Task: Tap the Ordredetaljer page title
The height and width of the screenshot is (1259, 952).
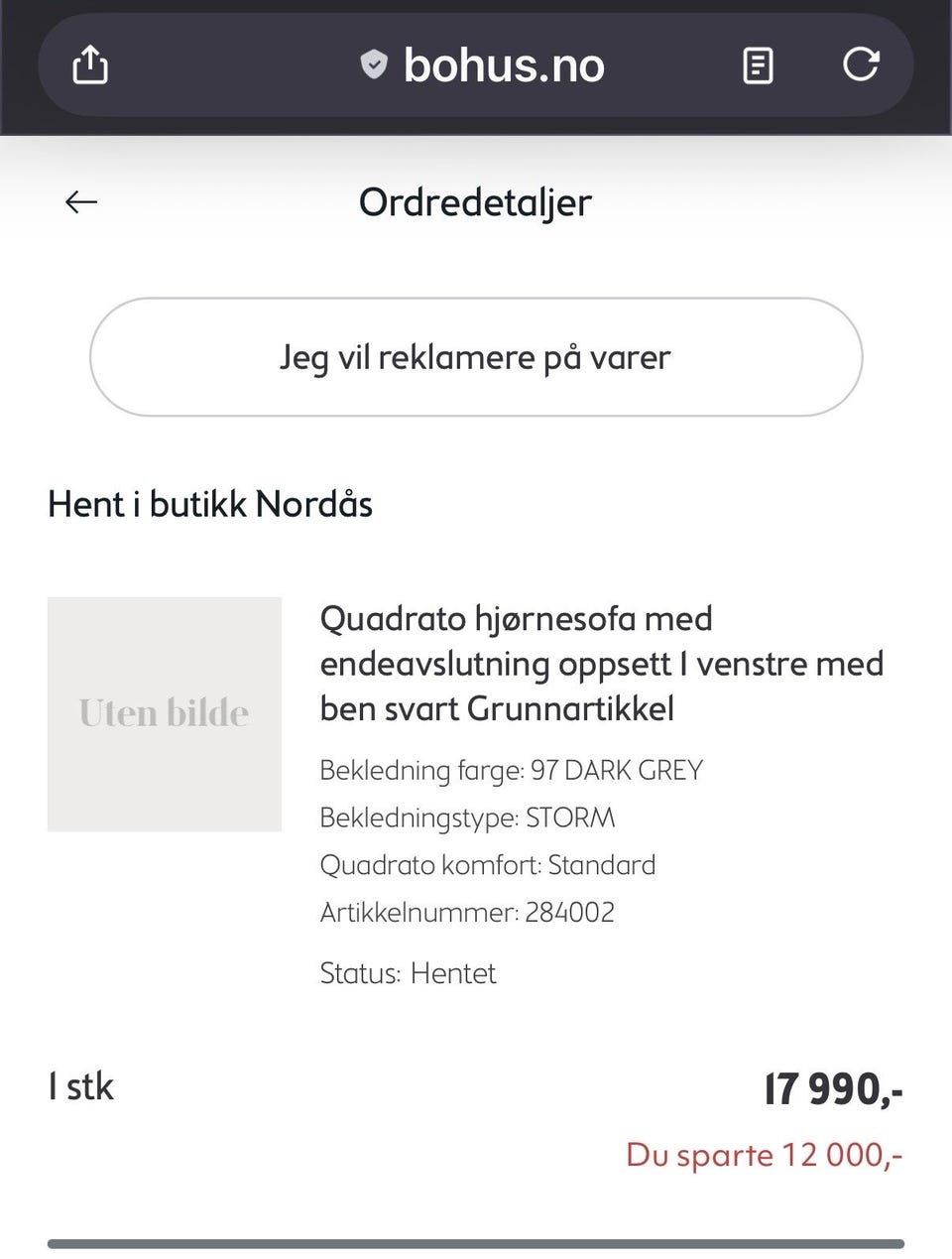Action: (x=475, y=201)
